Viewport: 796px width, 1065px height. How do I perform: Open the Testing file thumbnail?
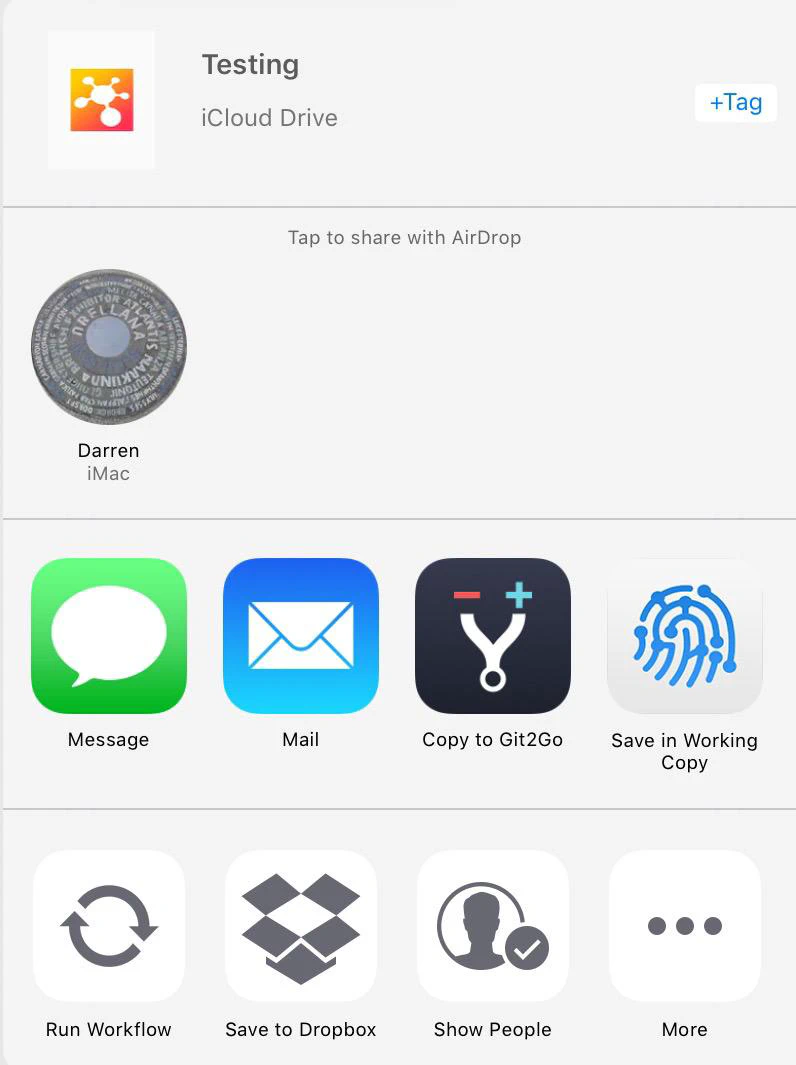(101, 99)
